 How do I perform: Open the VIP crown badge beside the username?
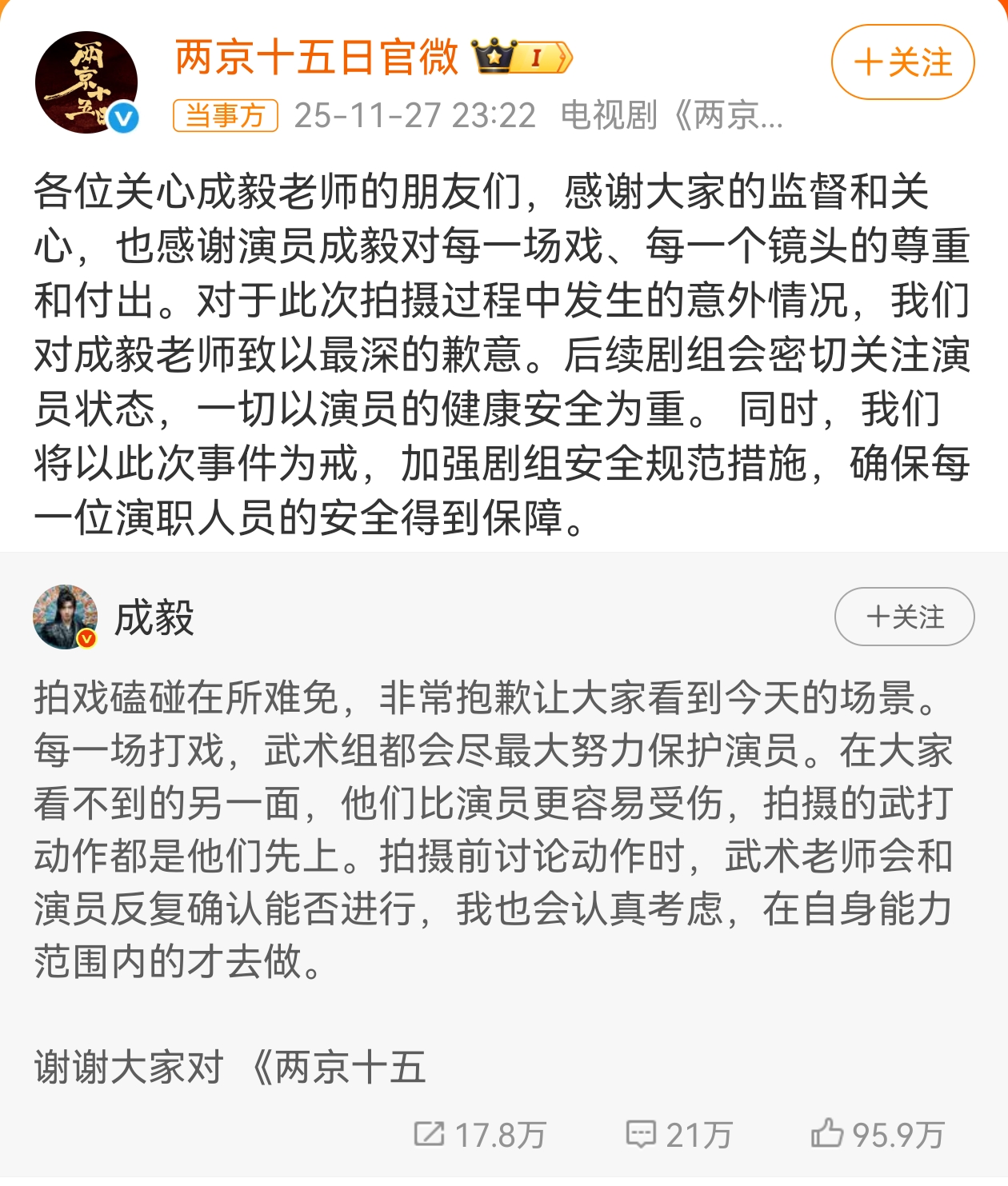522,57
